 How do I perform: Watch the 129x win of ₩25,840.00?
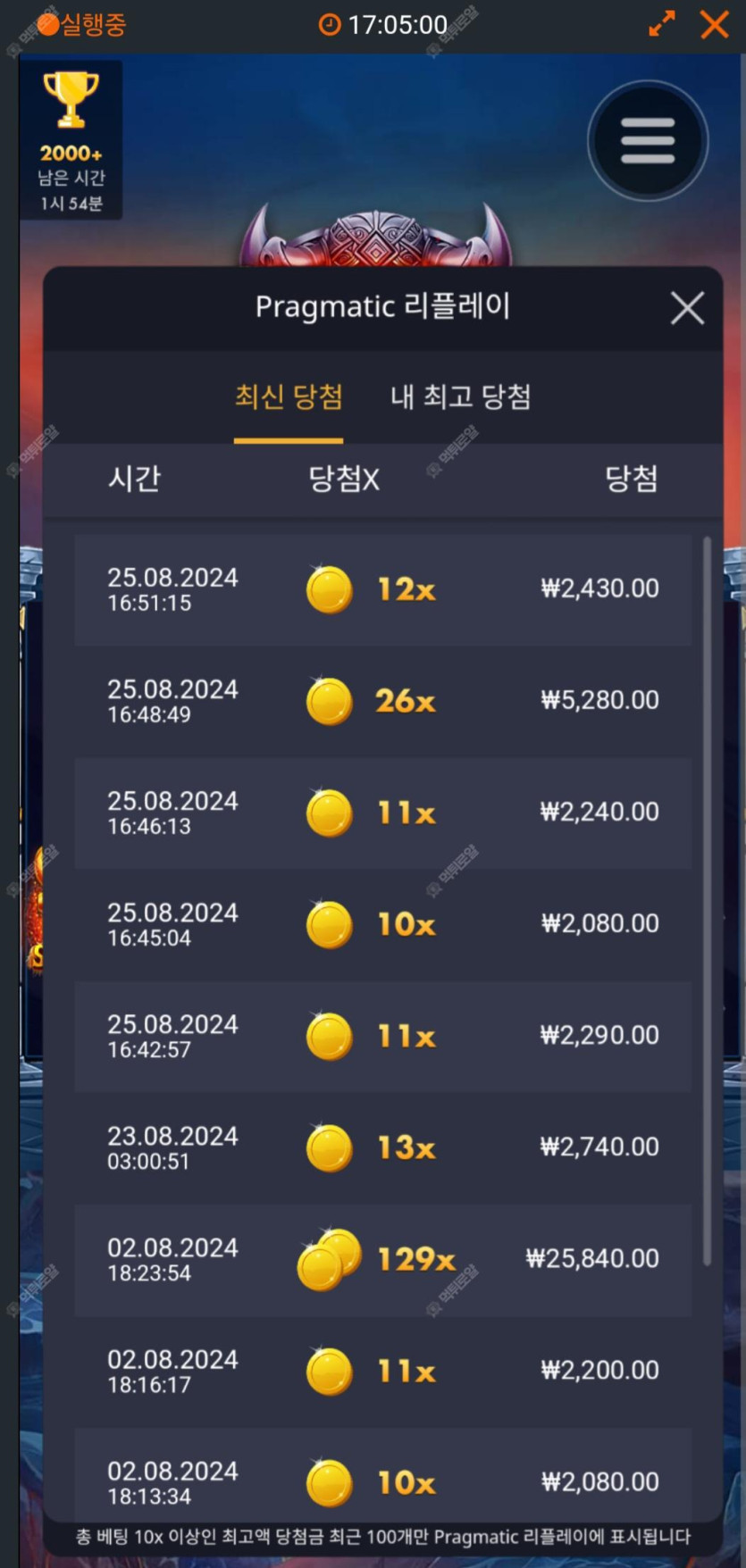tap(382, 1259)
